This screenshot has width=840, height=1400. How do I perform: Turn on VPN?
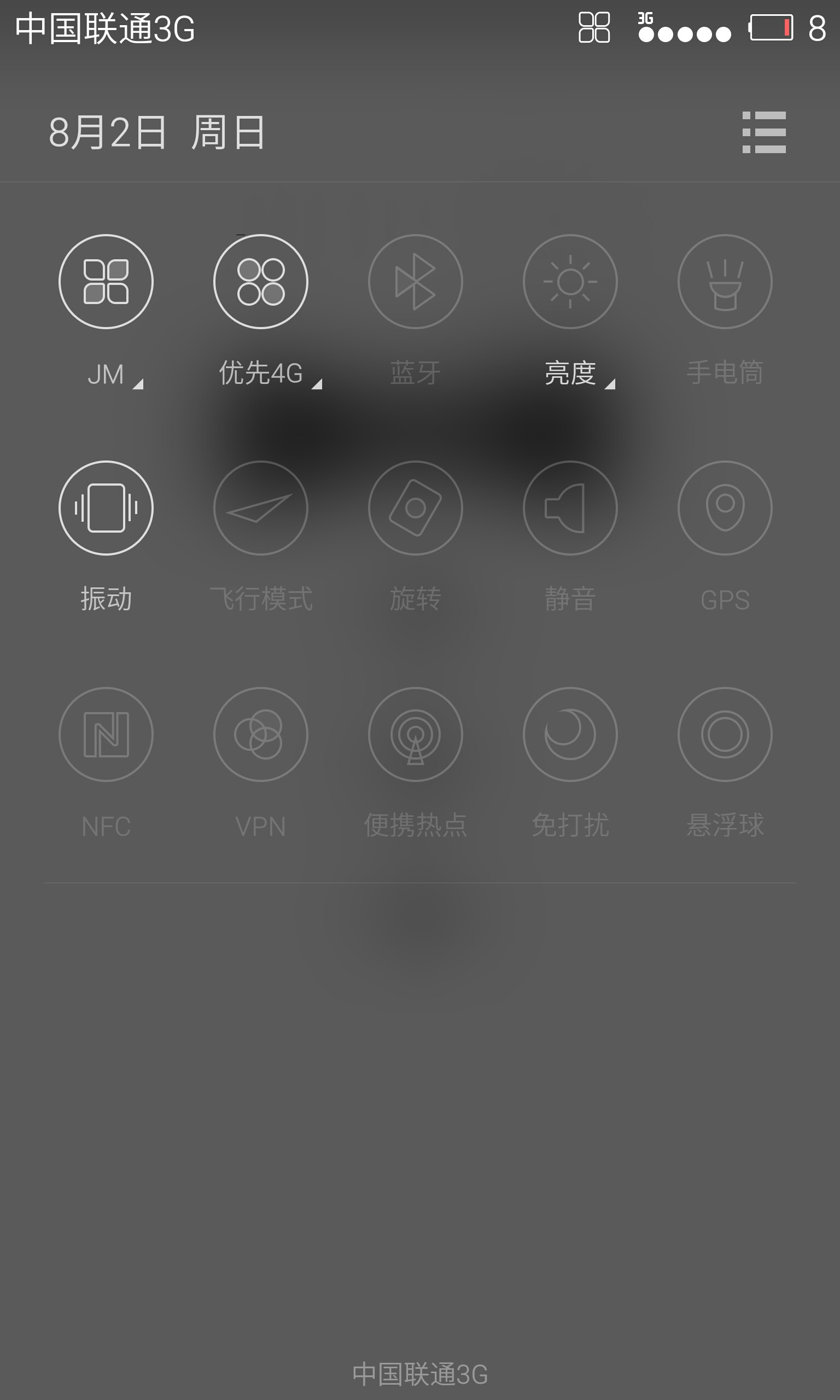point(260,734)
